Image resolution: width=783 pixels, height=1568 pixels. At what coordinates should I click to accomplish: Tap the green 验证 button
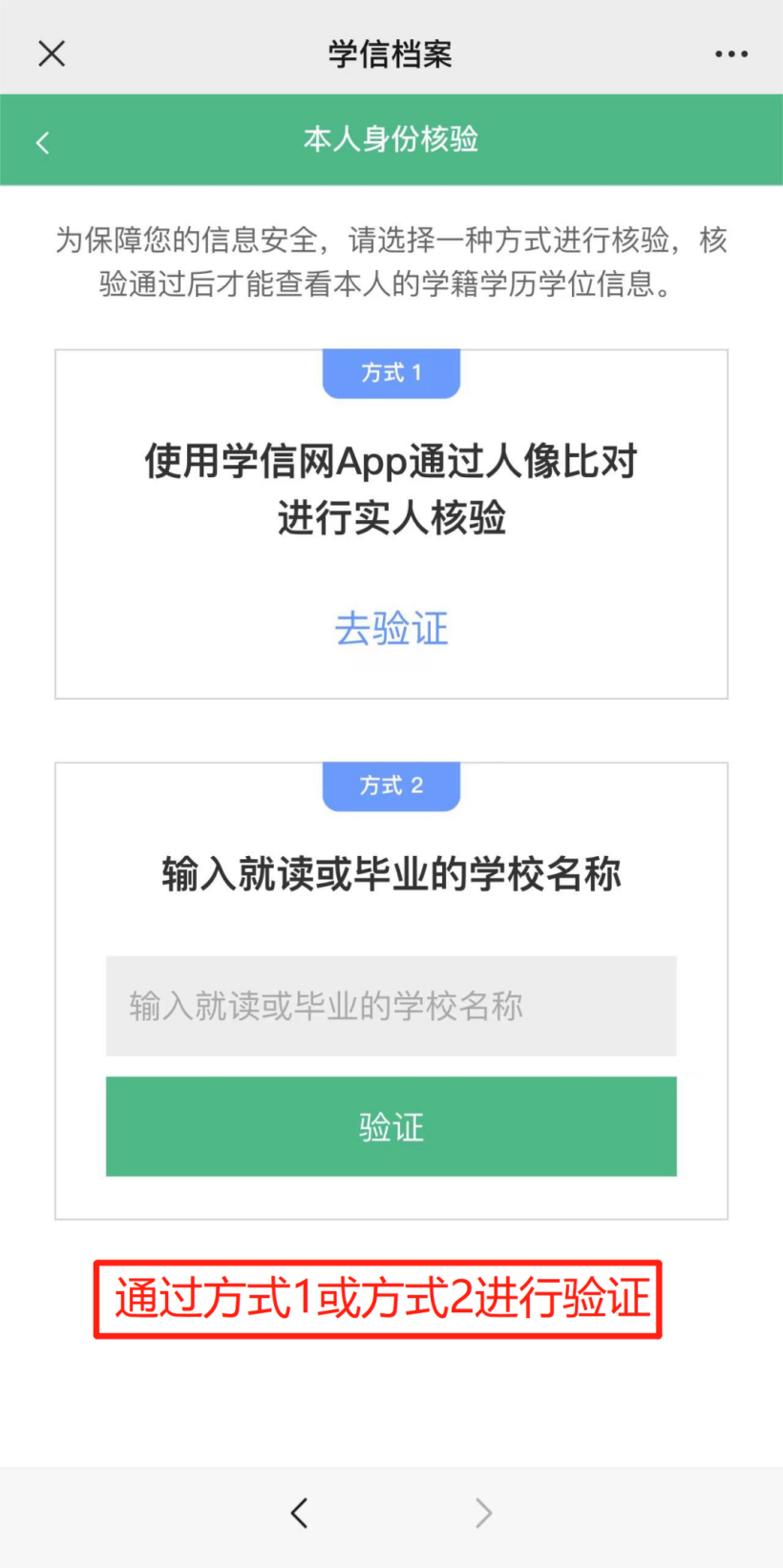[391, 1127]
